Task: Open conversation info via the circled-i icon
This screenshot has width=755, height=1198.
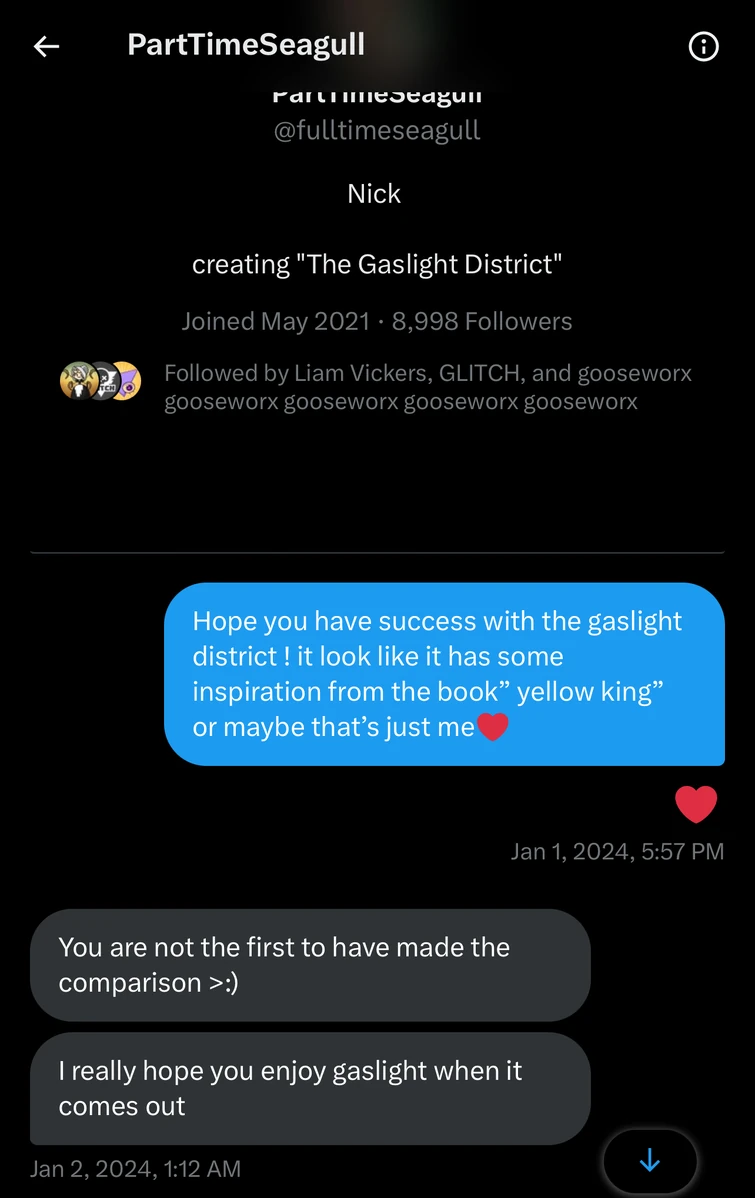Action: click(704, 46)
